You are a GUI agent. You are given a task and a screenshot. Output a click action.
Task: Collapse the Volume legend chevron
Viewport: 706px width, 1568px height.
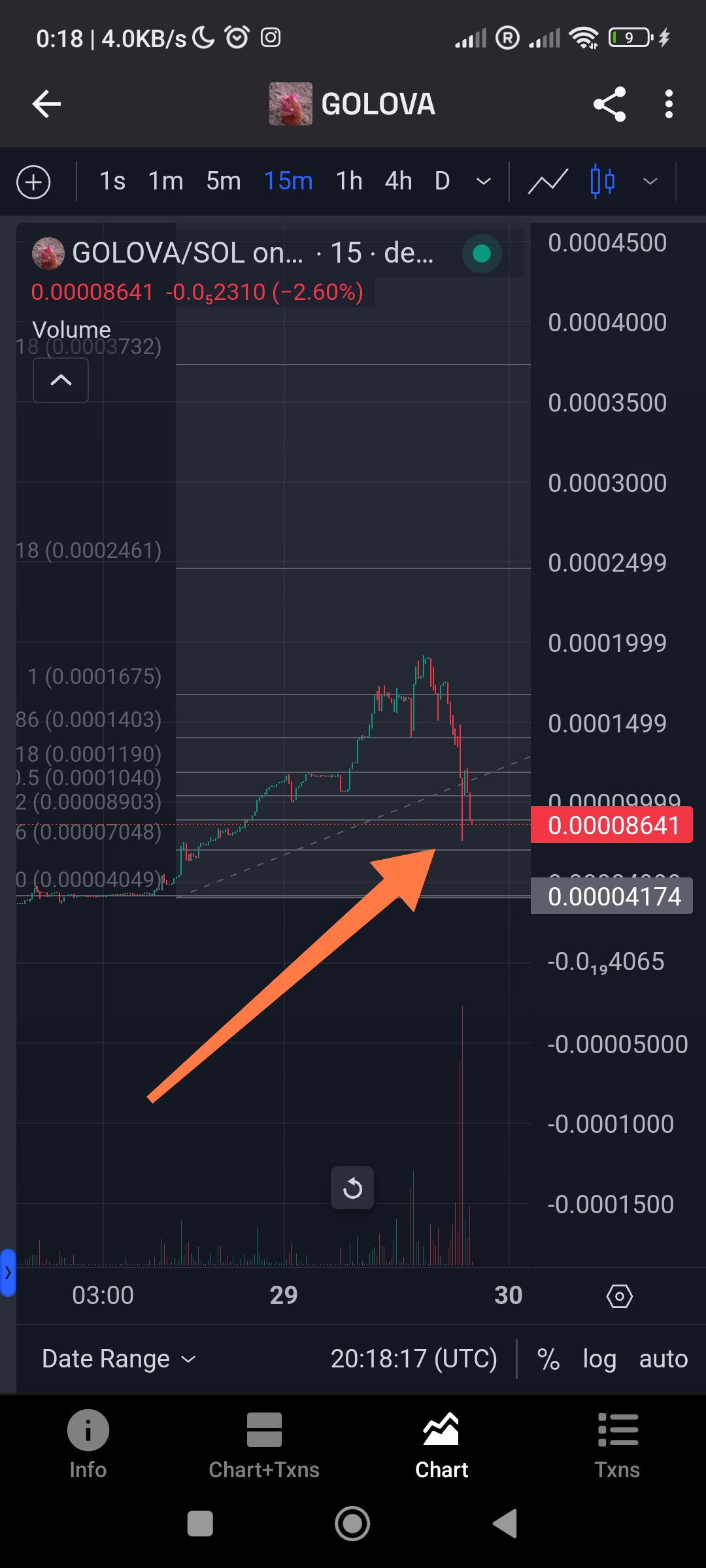(61, 380)
